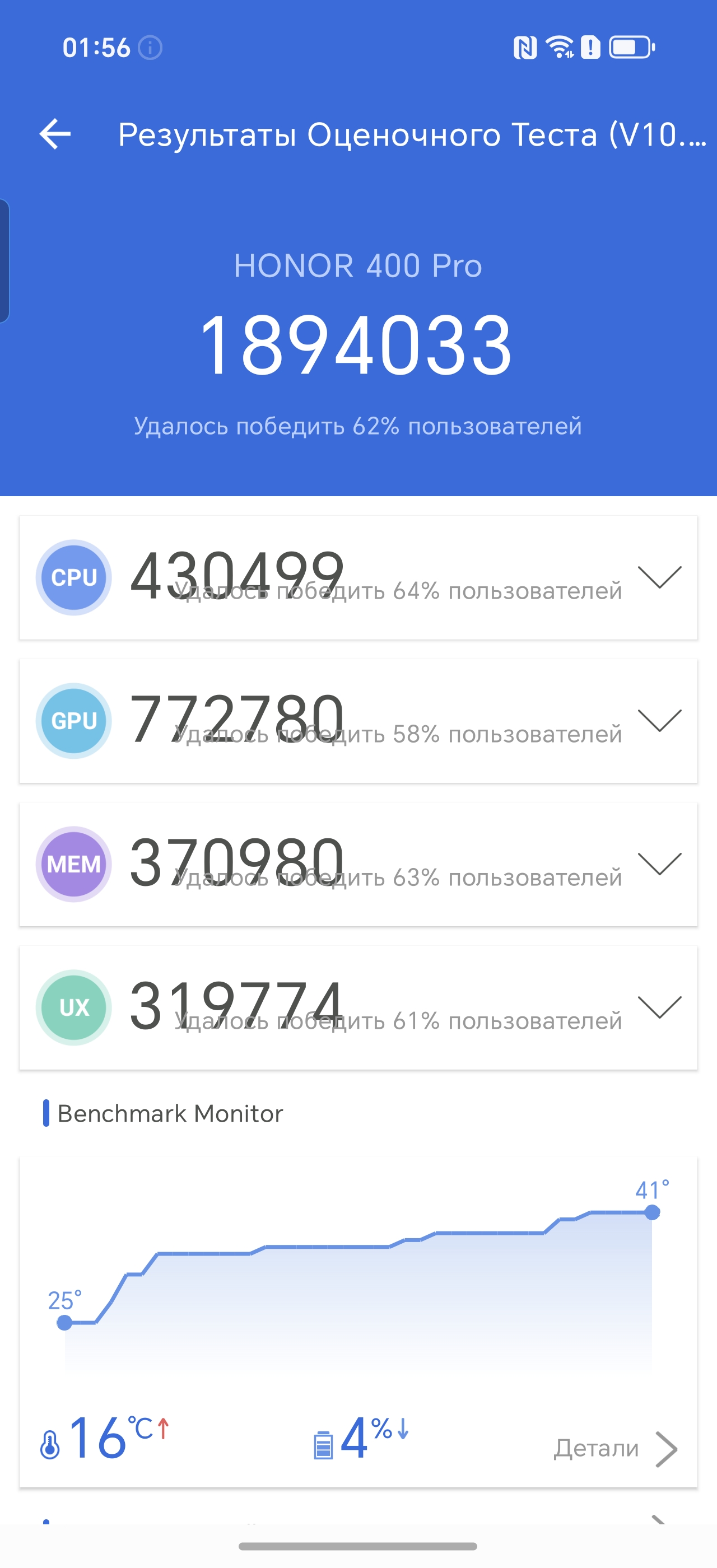Open Детали for the Benchmark Monitor

pyautogui.click(x=614, y=1449)
